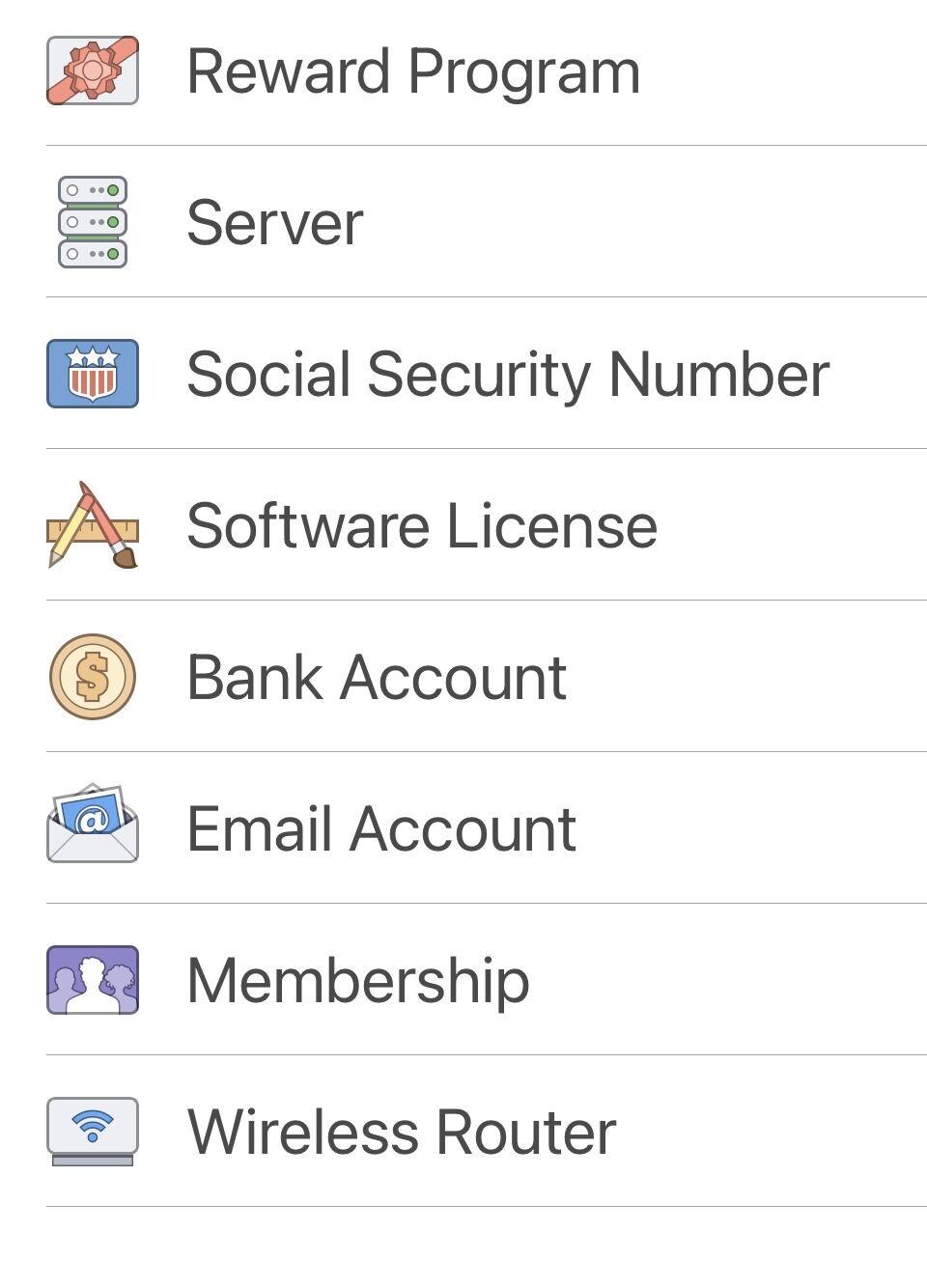Screen dimensions: 927x1288
Task: Choose the Email Account option
Action: pos(381,829)
